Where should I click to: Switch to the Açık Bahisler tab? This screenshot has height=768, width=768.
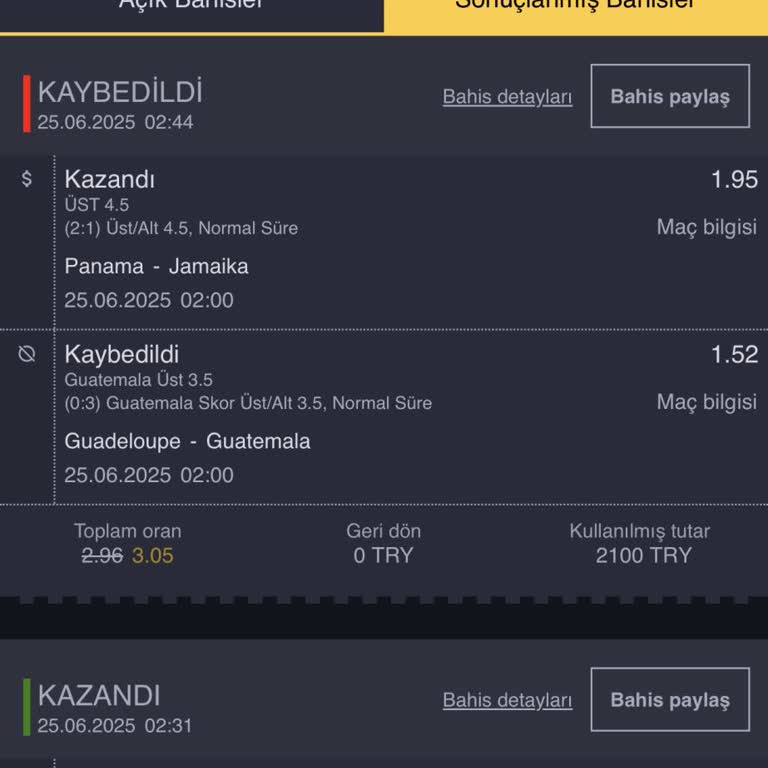[x=190, y=10]
